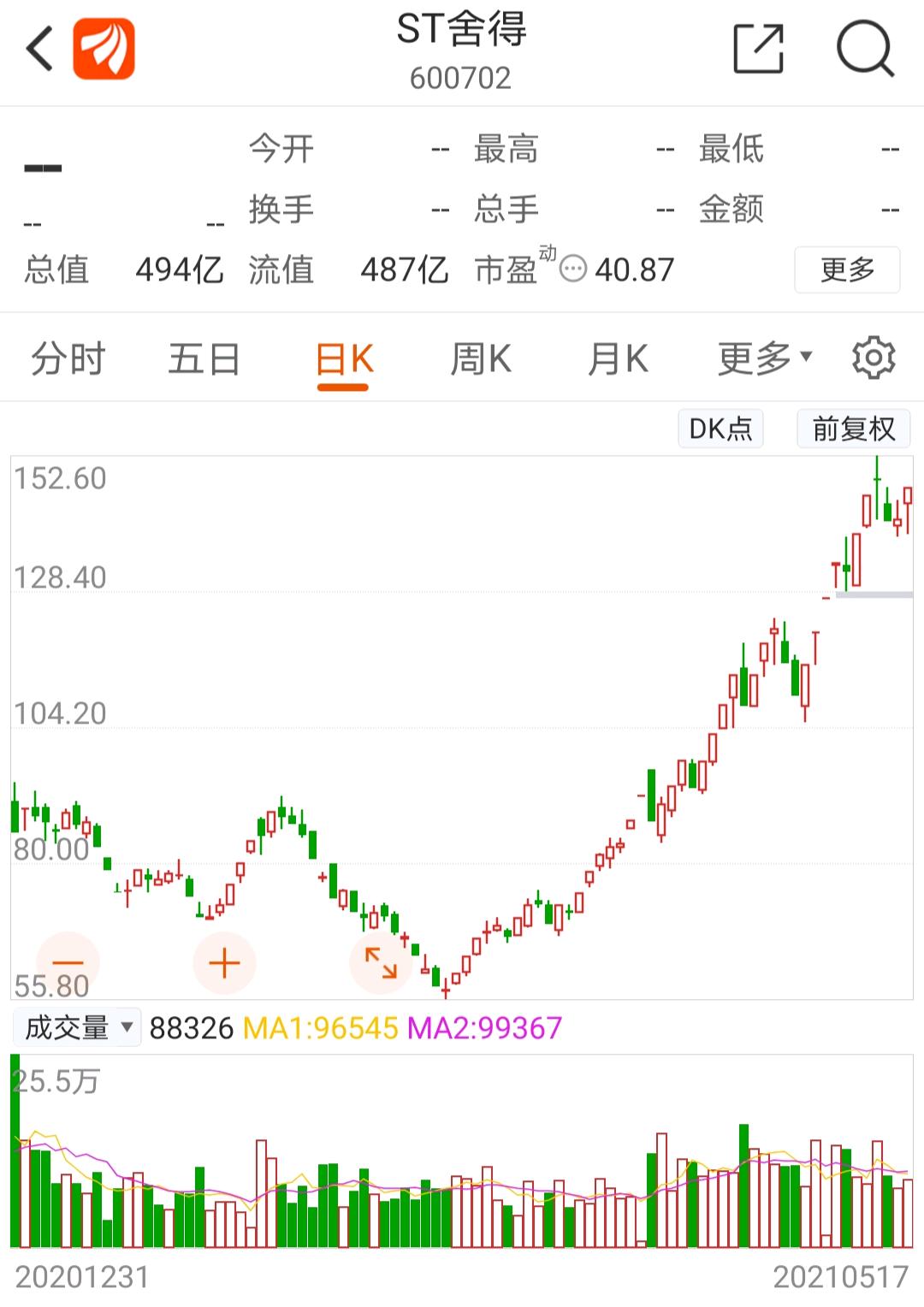
Task: Open the 成交量 indicator dropdown
Action: pyautogui.click(x=77, y=1027)
